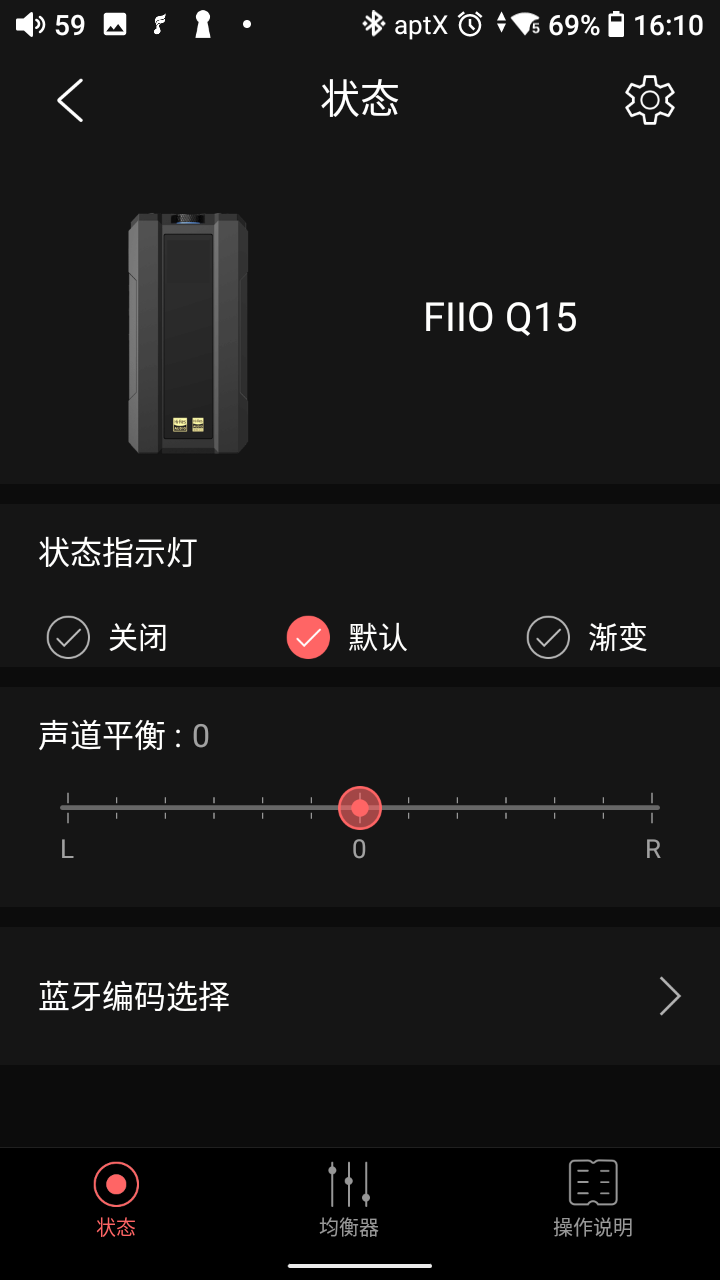Open the 操作说明 tab
Image resolution: width=720 pixels, height=1280 pixels.
click(593, 1199)
